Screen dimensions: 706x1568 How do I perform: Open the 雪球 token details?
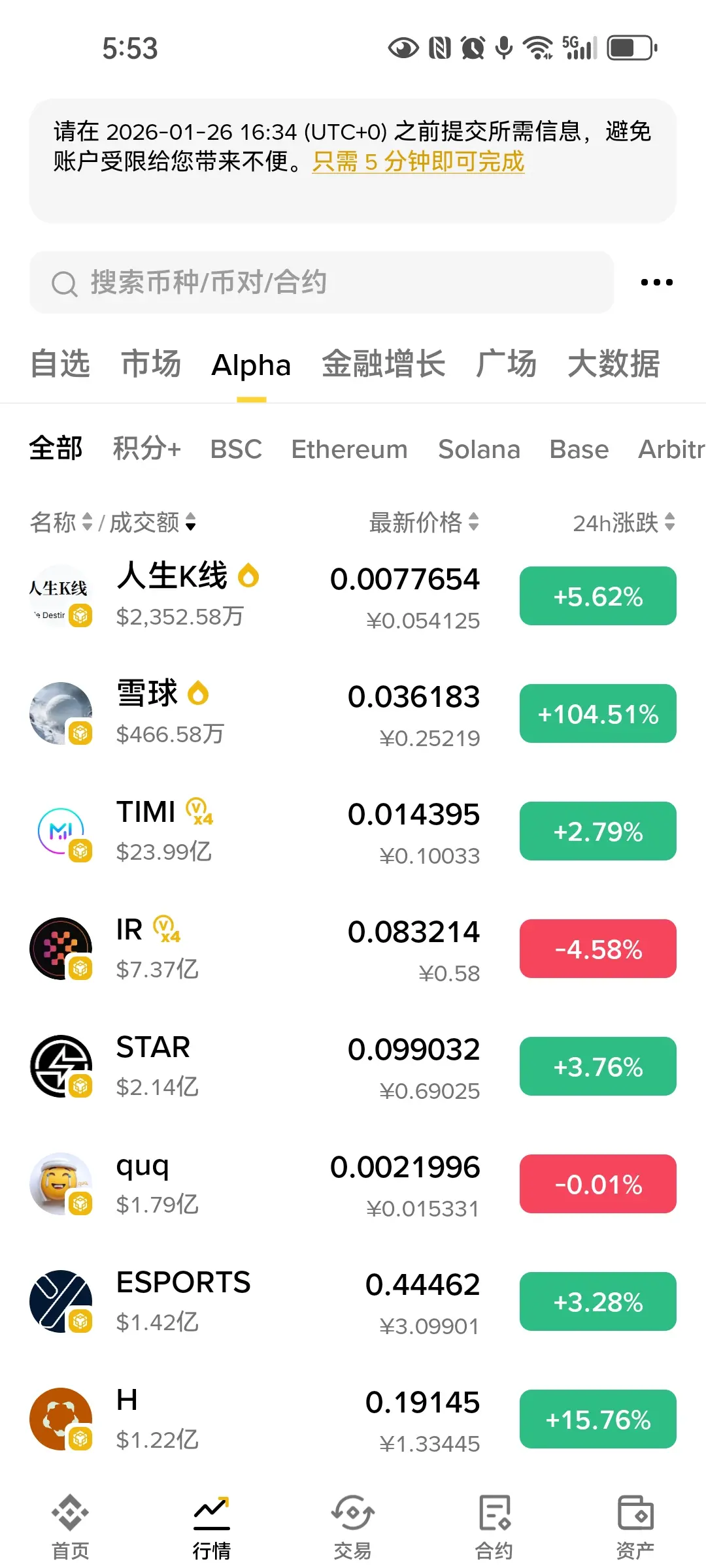click(261, 713)
